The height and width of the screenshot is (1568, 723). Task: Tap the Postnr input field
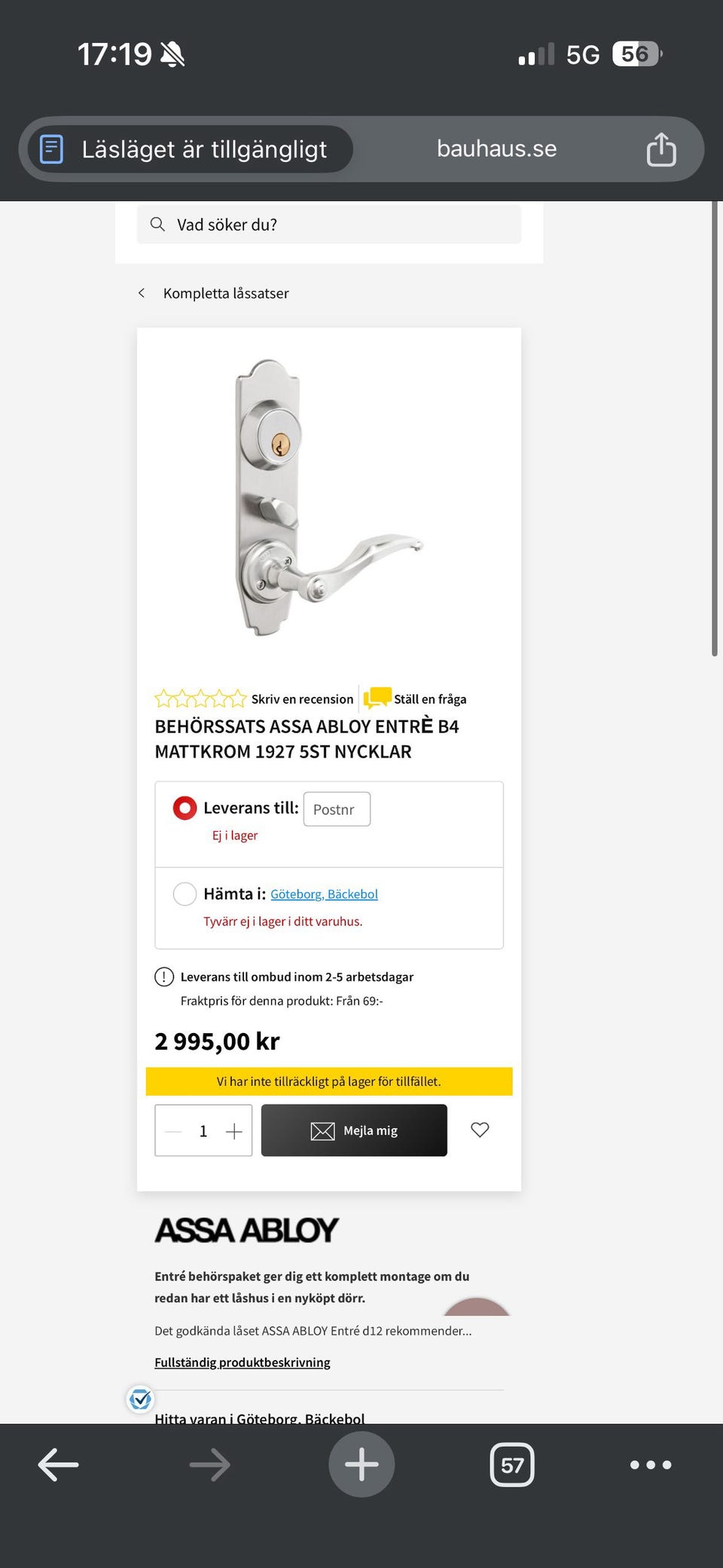tap(337, 808)
